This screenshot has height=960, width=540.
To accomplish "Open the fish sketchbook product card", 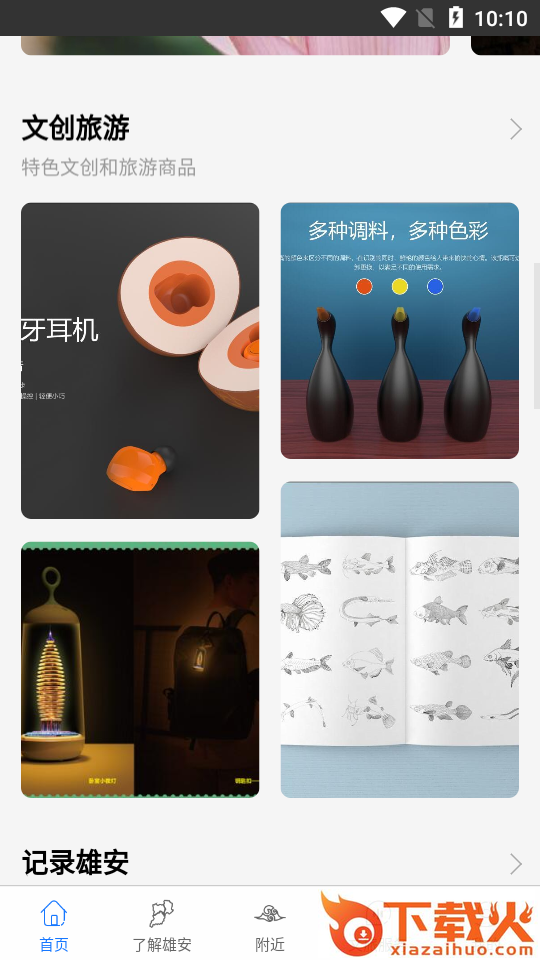I will click(x=400, y=639).
